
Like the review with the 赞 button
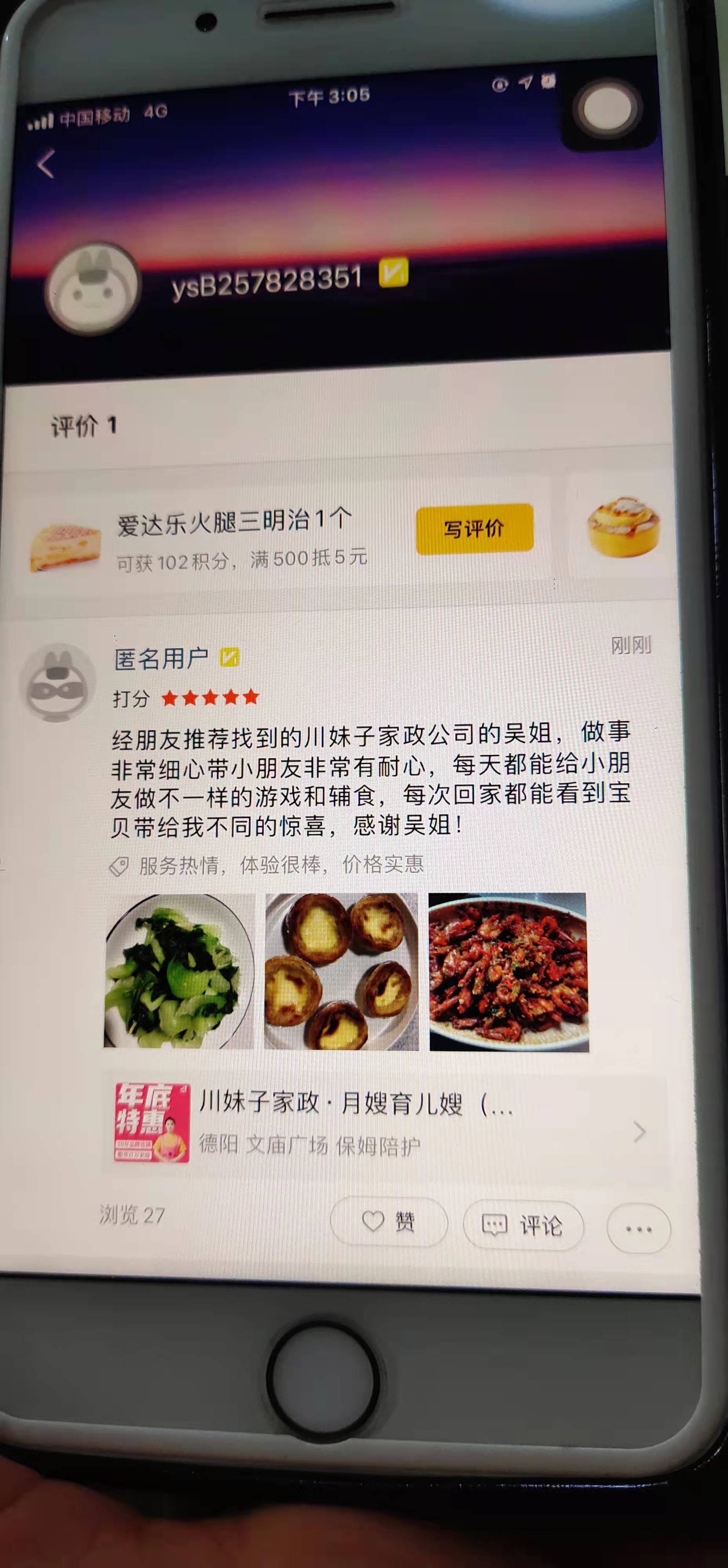(x=389, y=1221)
